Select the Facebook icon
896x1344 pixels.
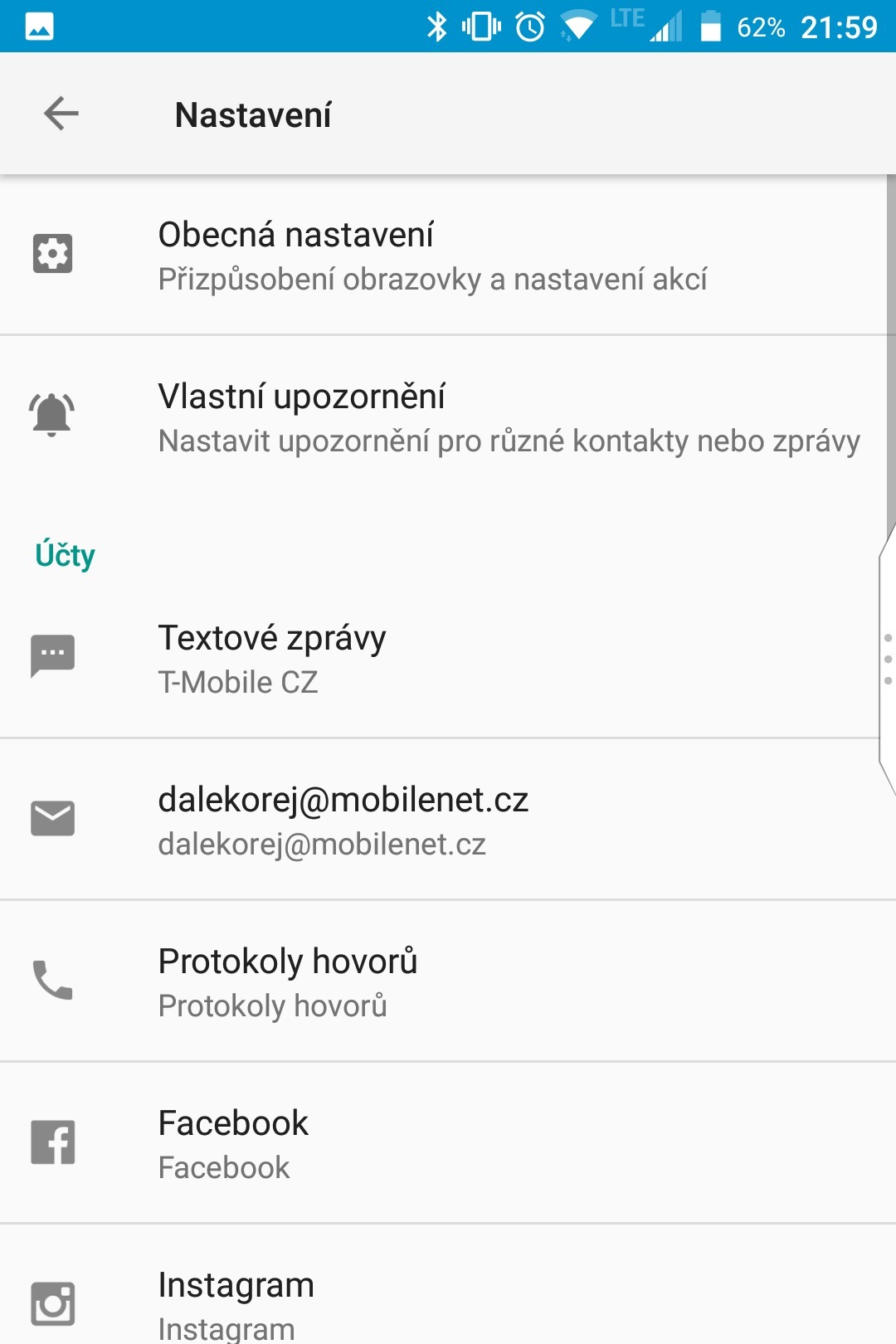(x=53, y=1142)
